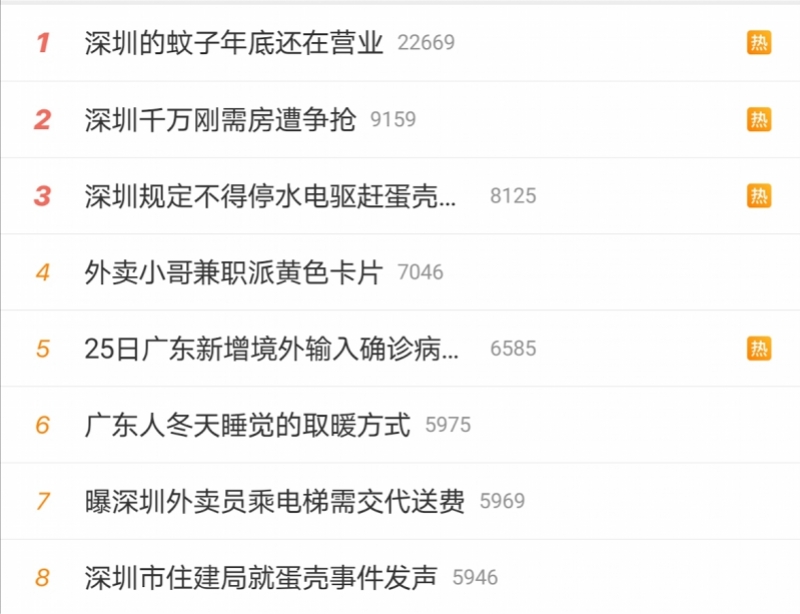Viewport: 800px width, 614px height.
Task: Open the topic 25日广东新增境外输入确诊病例
Action: pyautogui.click(x=272, y=349)
